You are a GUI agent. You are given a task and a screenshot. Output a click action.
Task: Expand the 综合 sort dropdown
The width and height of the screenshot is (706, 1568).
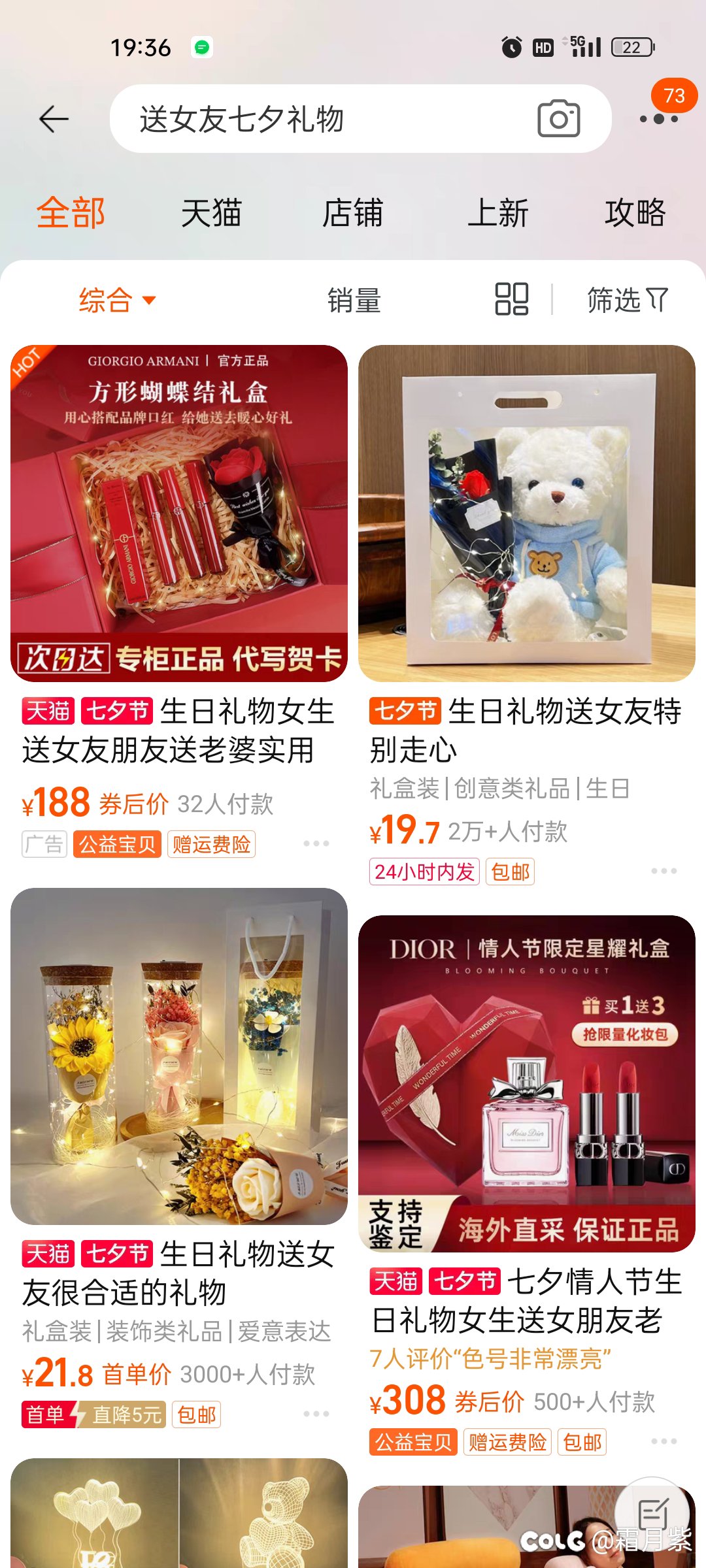(x=118, y=301)
